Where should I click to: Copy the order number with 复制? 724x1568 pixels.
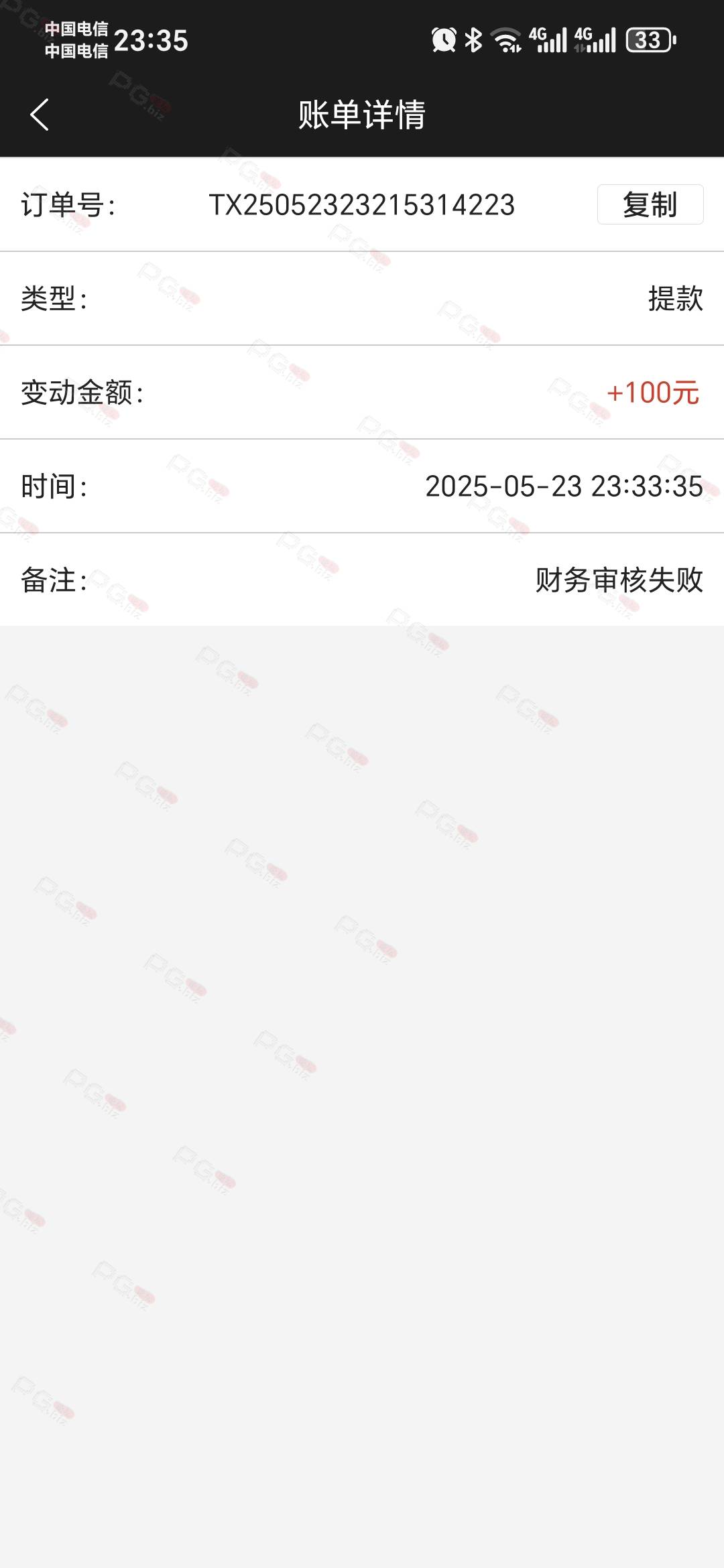[x=650, y=204]
